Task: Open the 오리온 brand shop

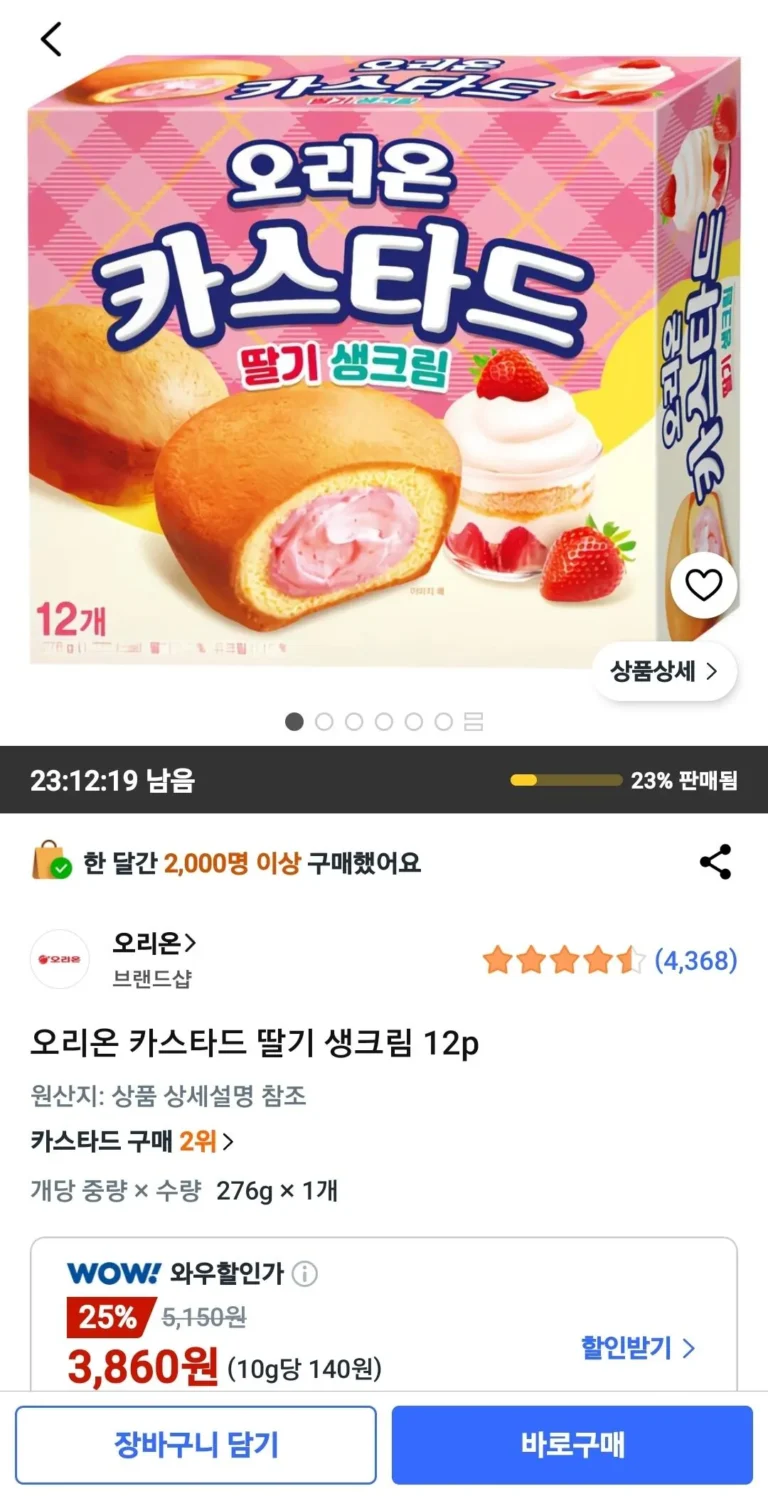Action: (x=153, y=942)
